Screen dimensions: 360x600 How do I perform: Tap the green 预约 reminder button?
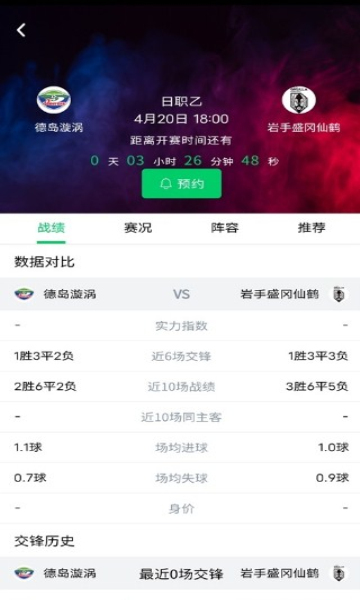tap(181, 184)
